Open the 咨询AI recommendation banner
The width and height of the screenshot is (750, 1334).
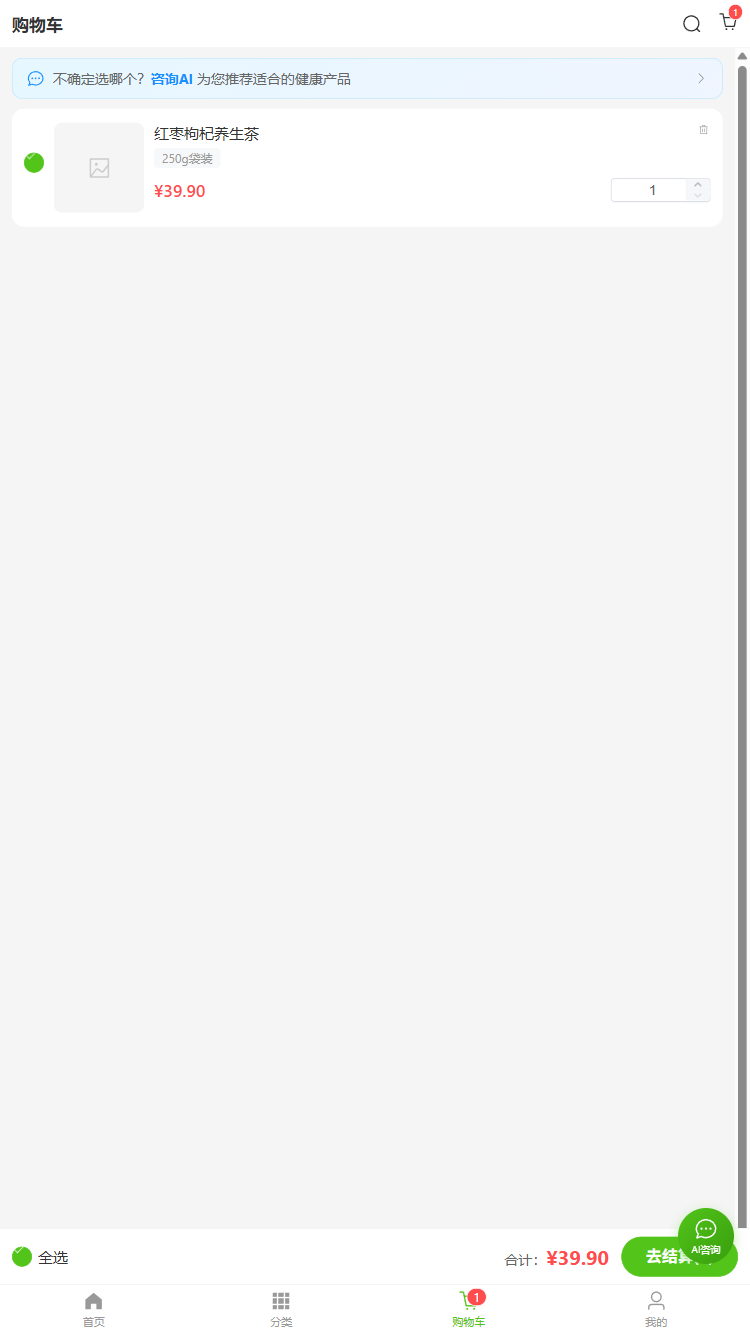coord(366,78)
